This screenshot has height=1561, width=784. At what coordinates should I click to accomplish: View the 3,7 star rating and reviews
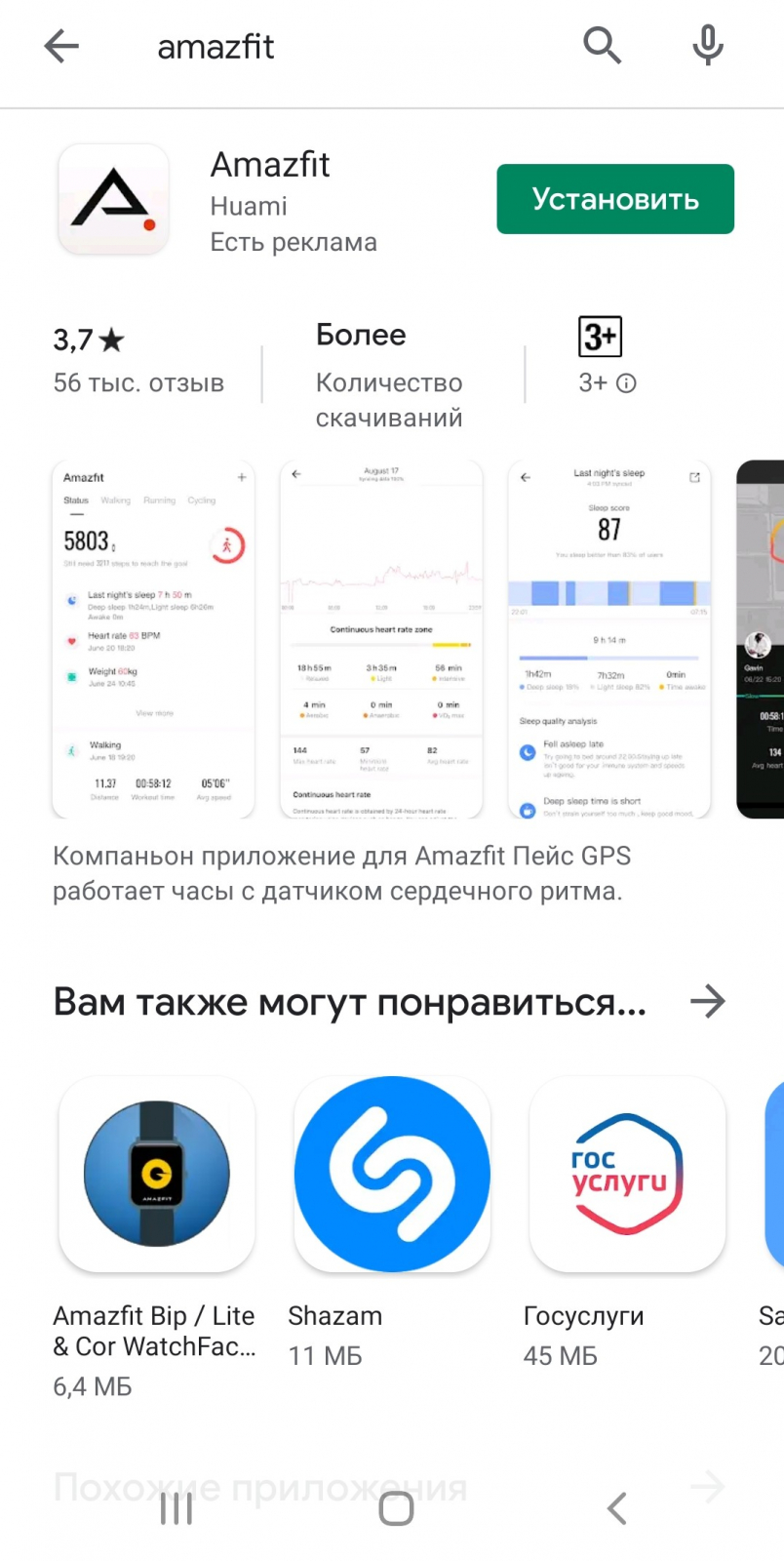coord(138,361)
